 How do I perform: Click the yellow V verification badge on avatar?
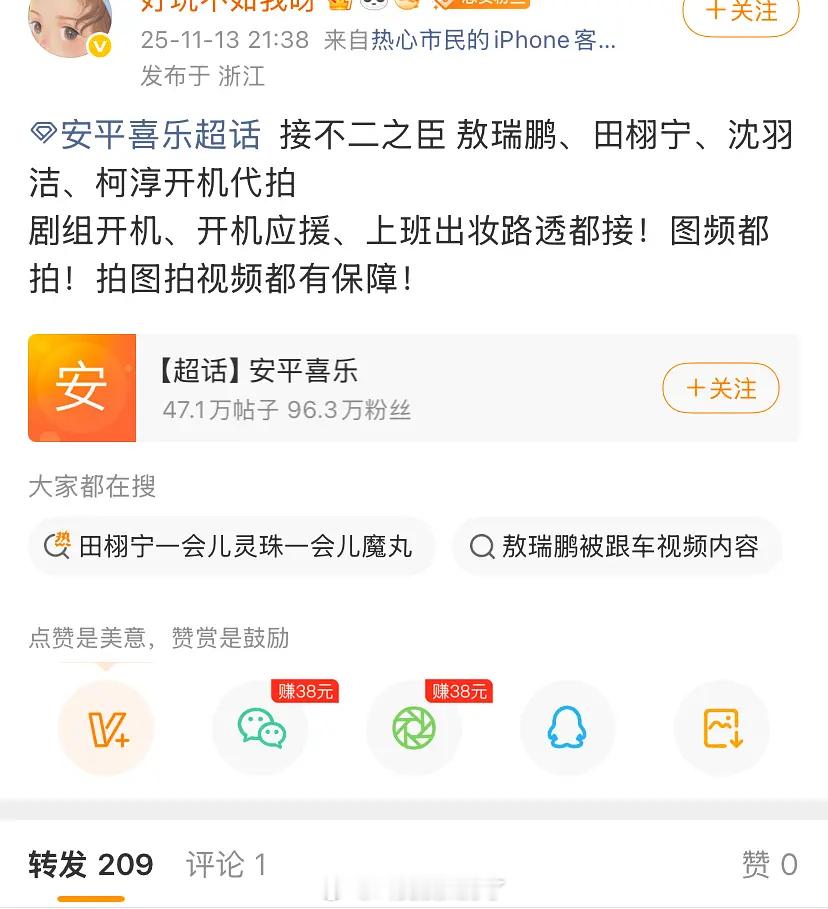click(x=98, y=44)
